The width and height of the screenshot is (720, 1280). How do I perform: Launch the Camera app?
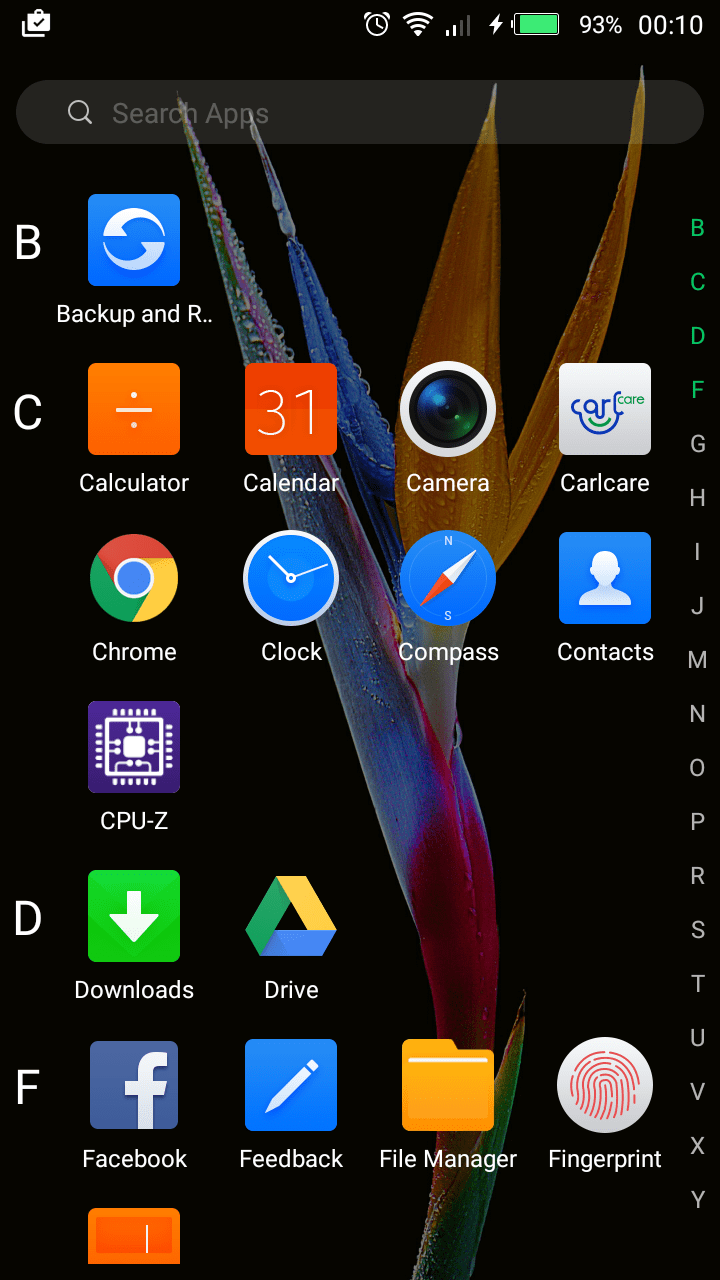pos(448,410)
